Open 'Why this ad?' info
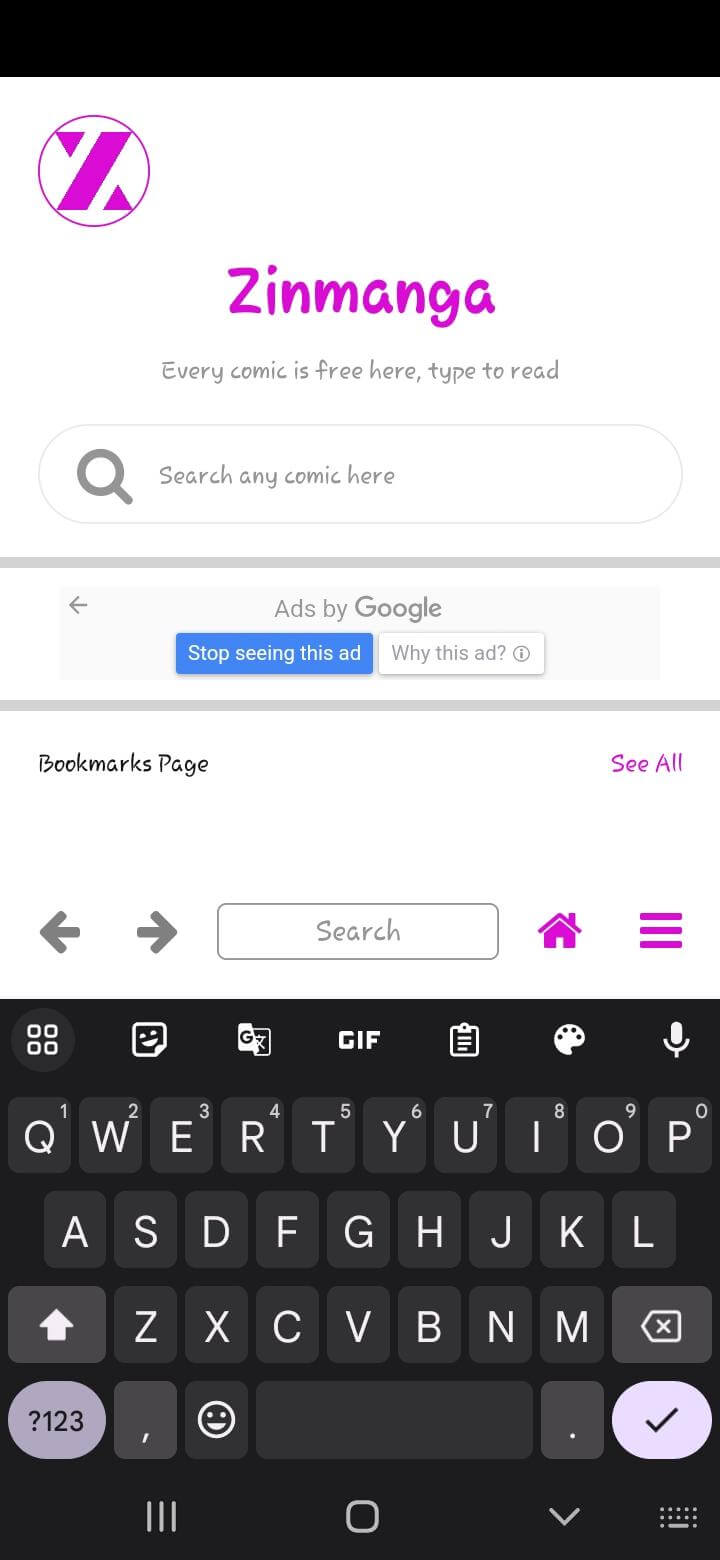This screenshot has width=720, height=1560. tap(461, 653)
